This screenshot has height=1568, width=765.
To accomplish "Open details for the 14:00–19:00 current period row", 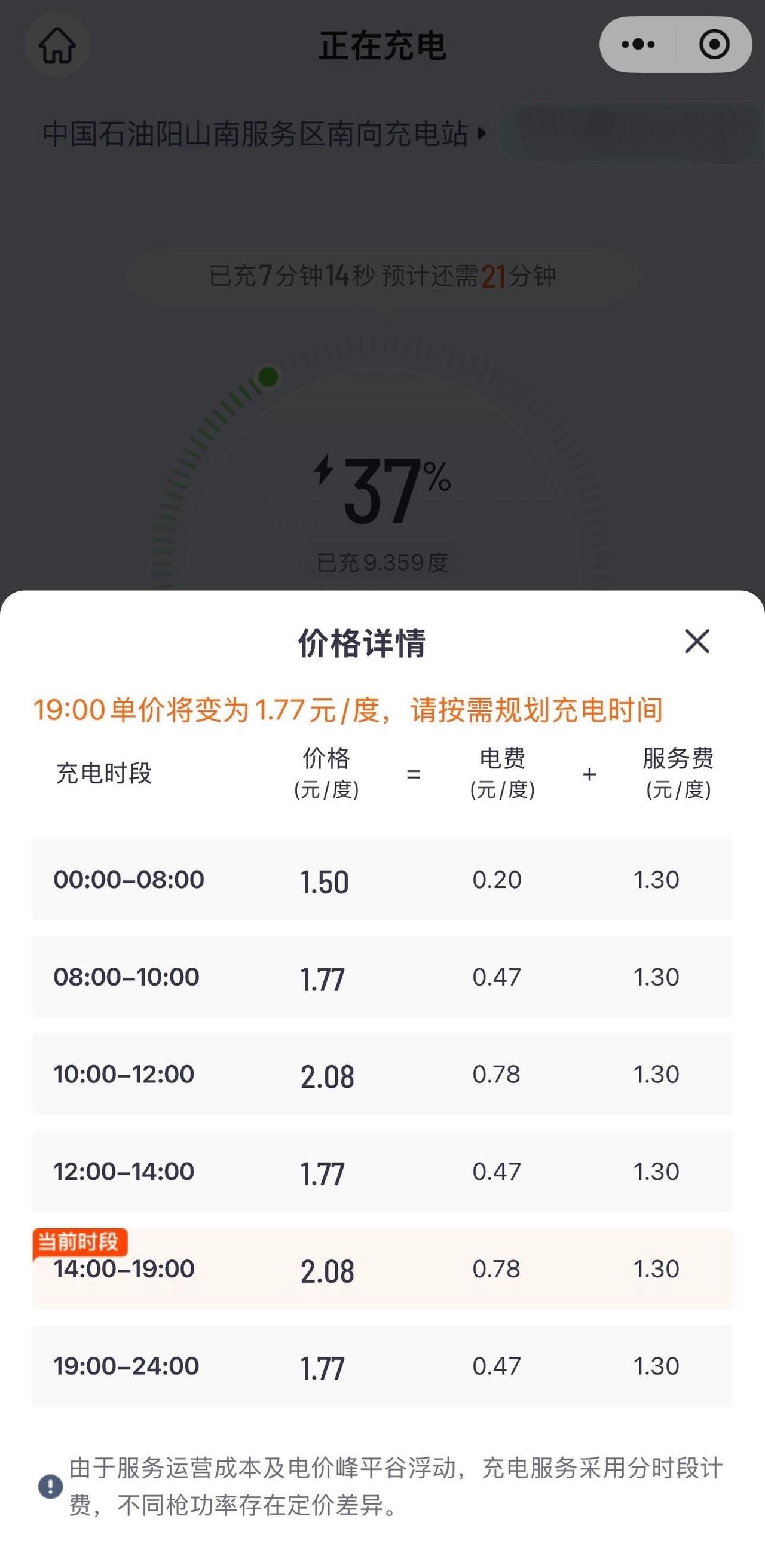I will [382, 1270].
